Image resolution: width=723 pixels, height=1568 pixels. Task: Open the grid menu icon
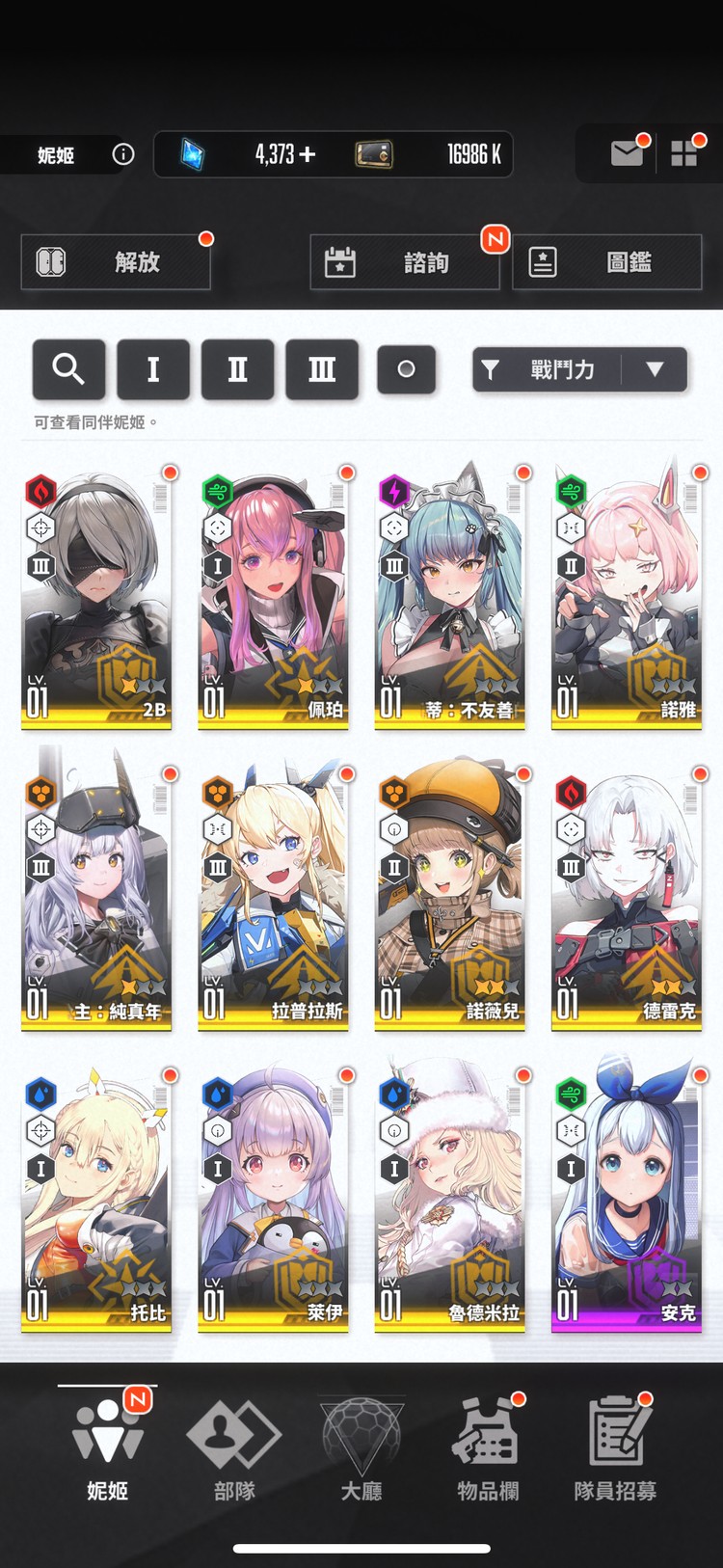tap(683, 153)
